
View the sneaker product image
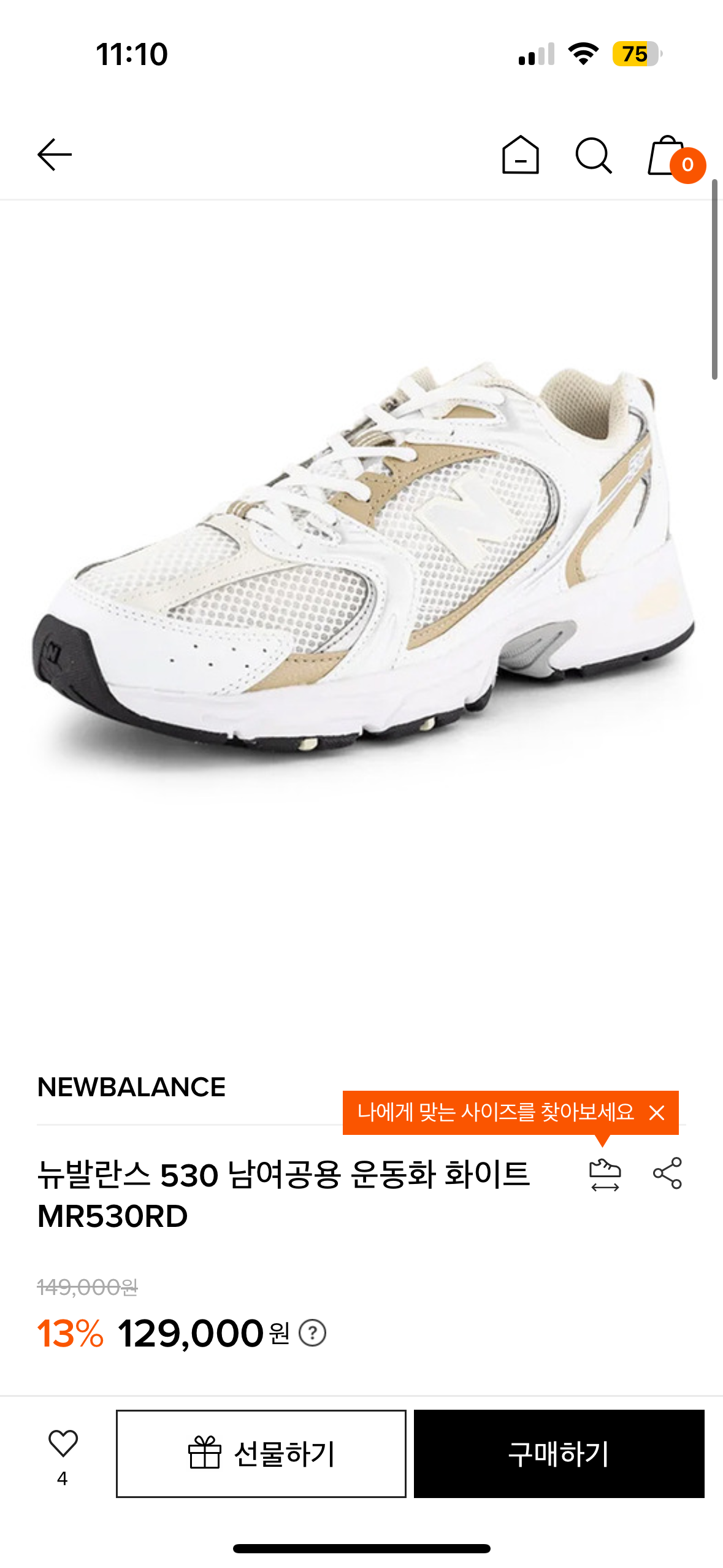(362, 564)
